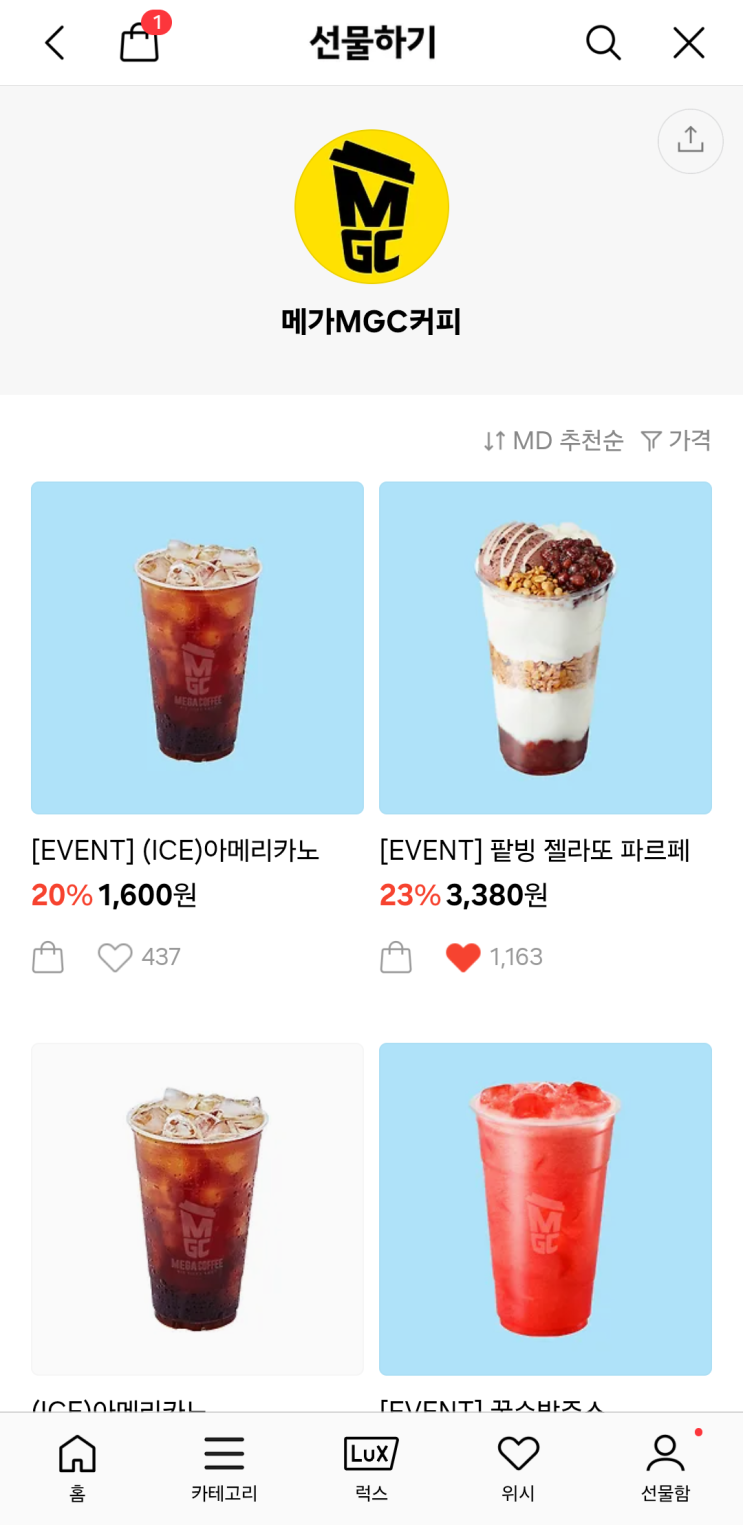
Task: Go to the 선물함 gift box tab
Action: [665, 1467]
